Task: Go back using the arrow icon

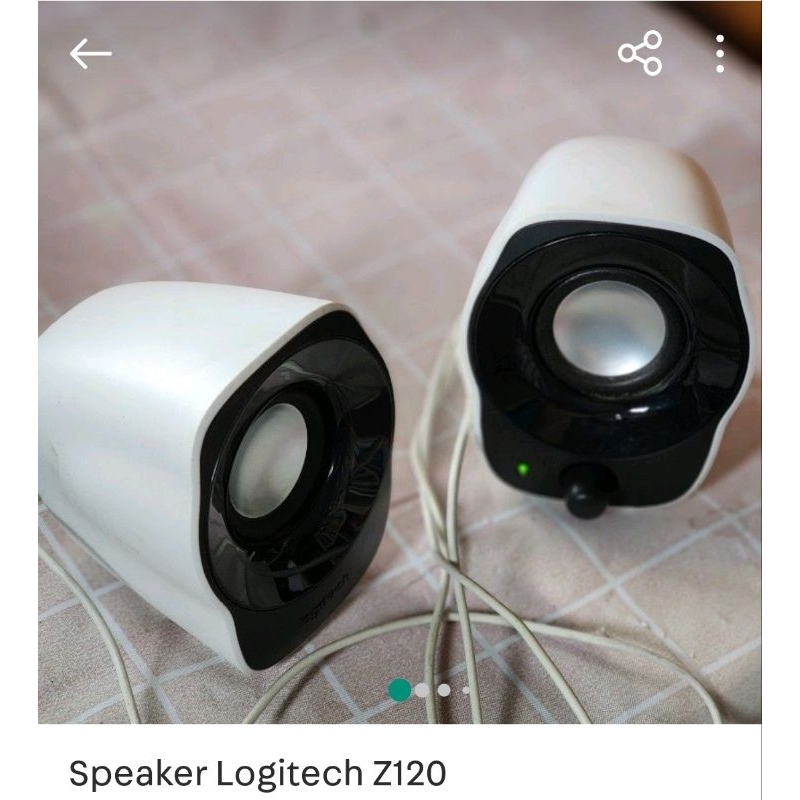Action: [90, 54]
